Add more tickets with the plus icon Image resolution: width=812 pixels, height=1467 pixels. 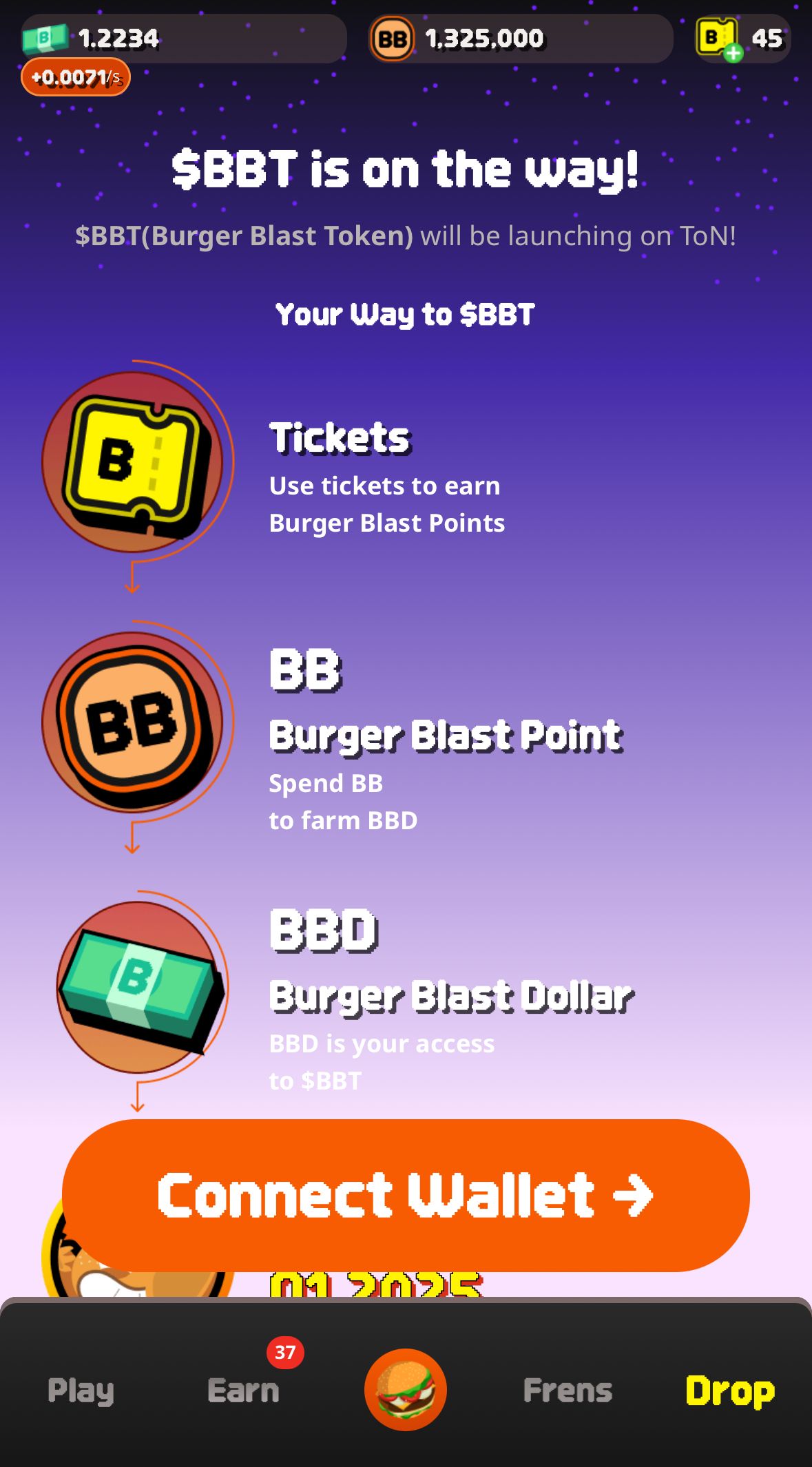[733, 52]
